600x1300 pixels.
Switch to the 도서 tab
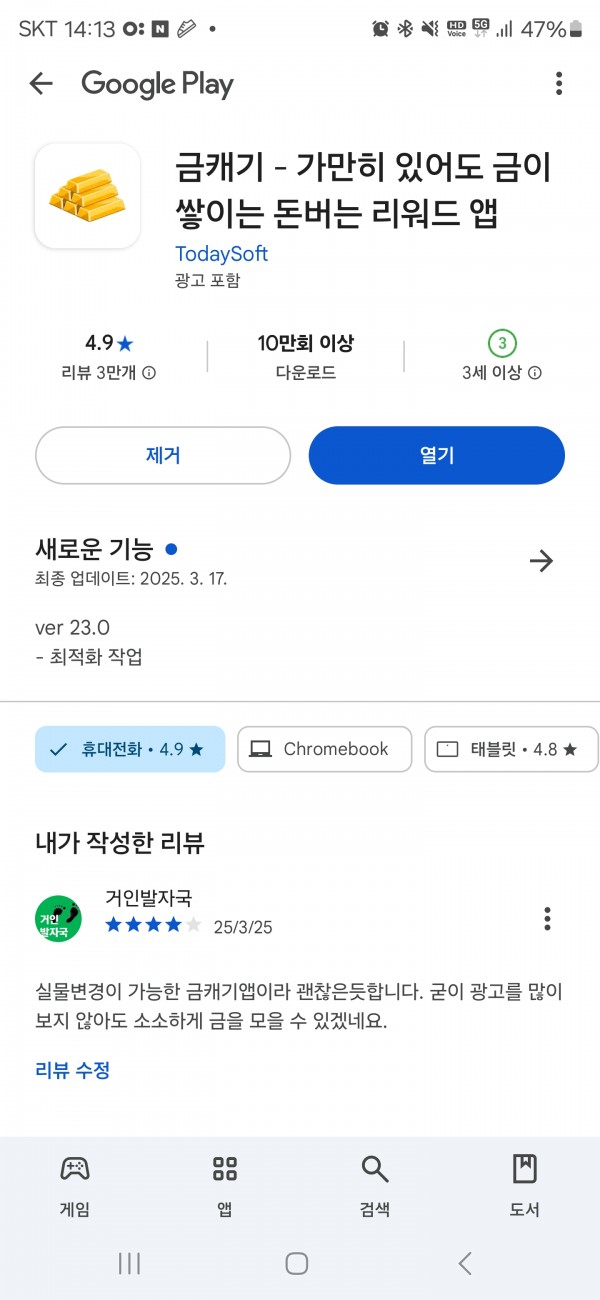[525, 1186]
